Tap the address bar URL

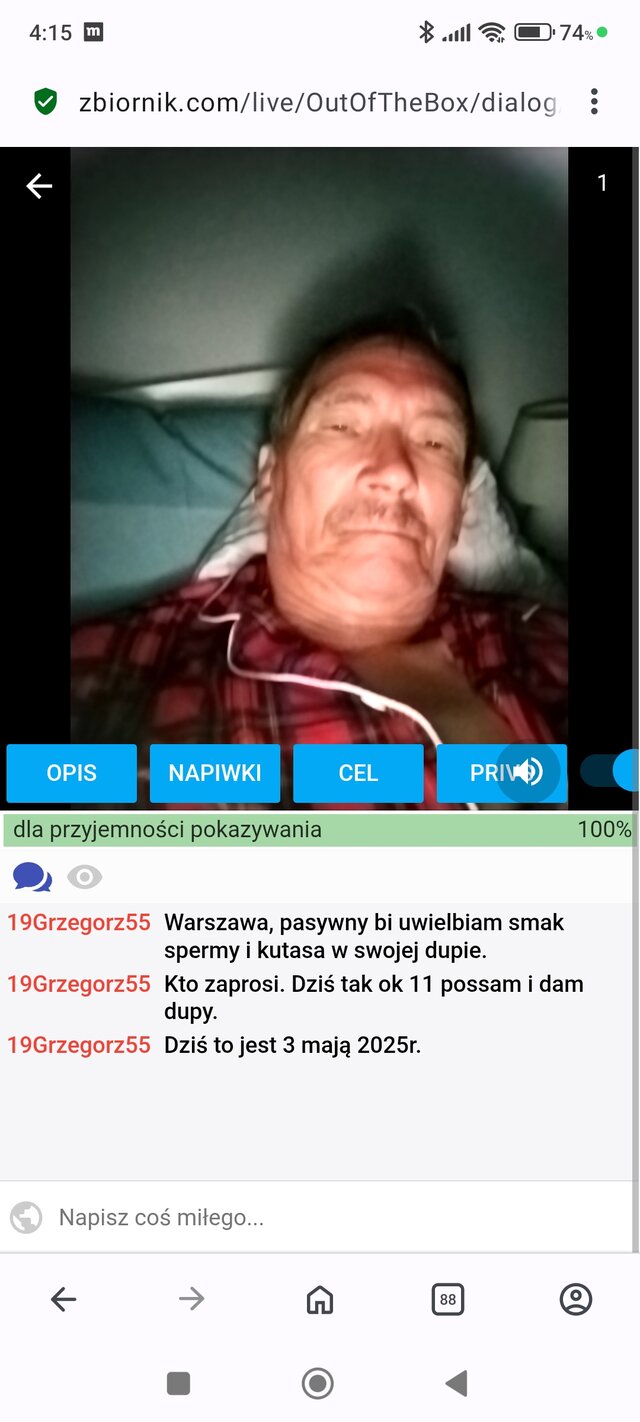318,102
